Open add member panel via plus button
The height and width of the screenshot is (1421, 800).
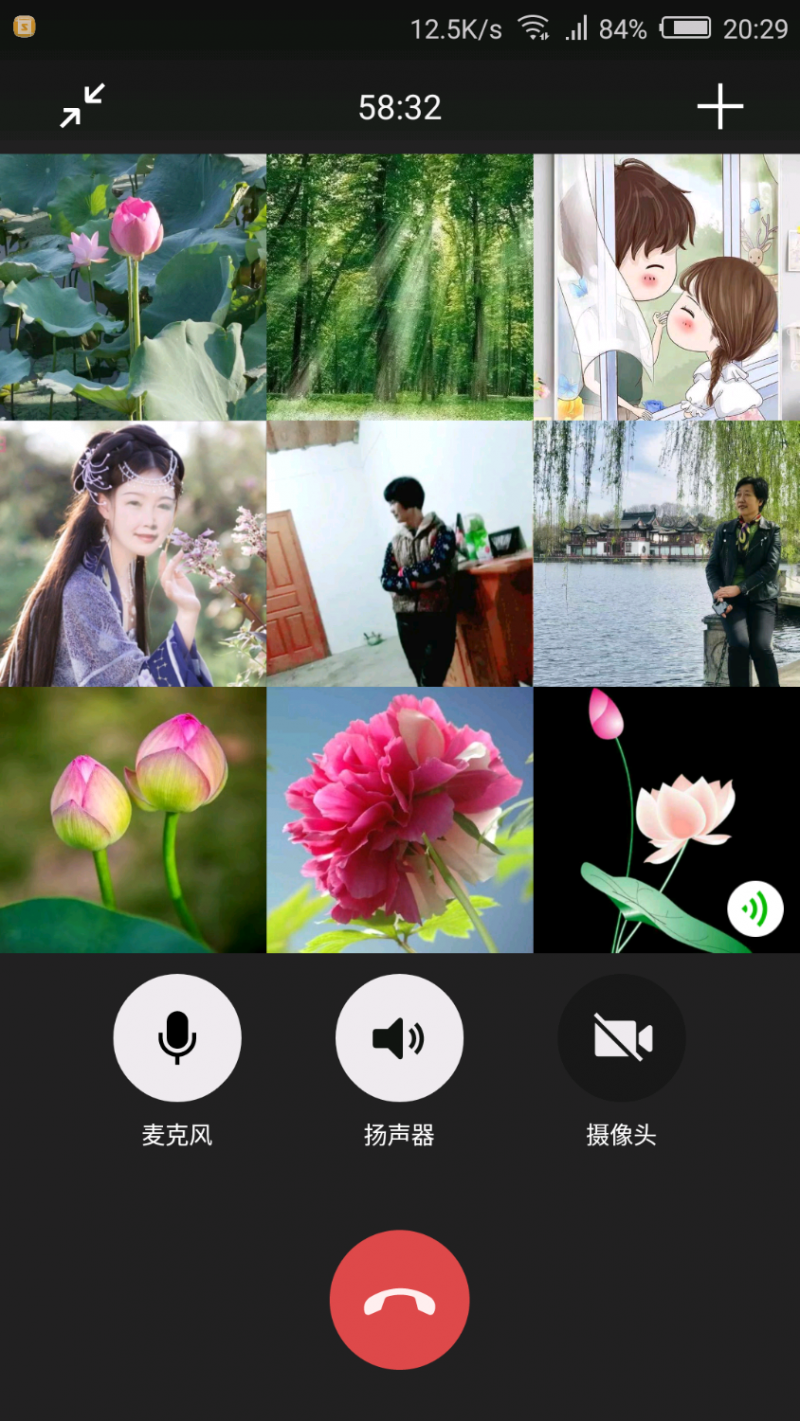[x=720, y=107]
